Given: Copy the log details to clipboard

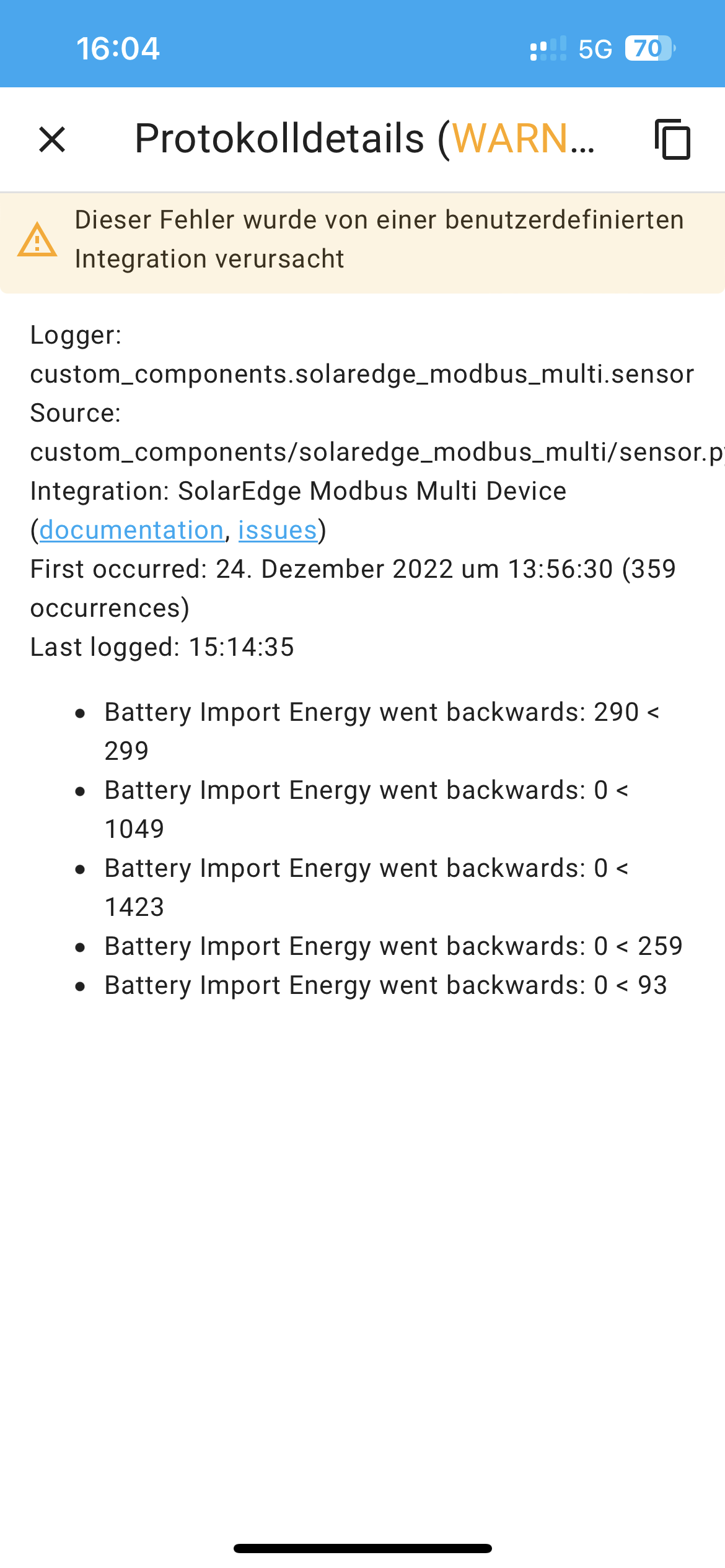Looking at the screenshot, I should click(x=672, y=139).
